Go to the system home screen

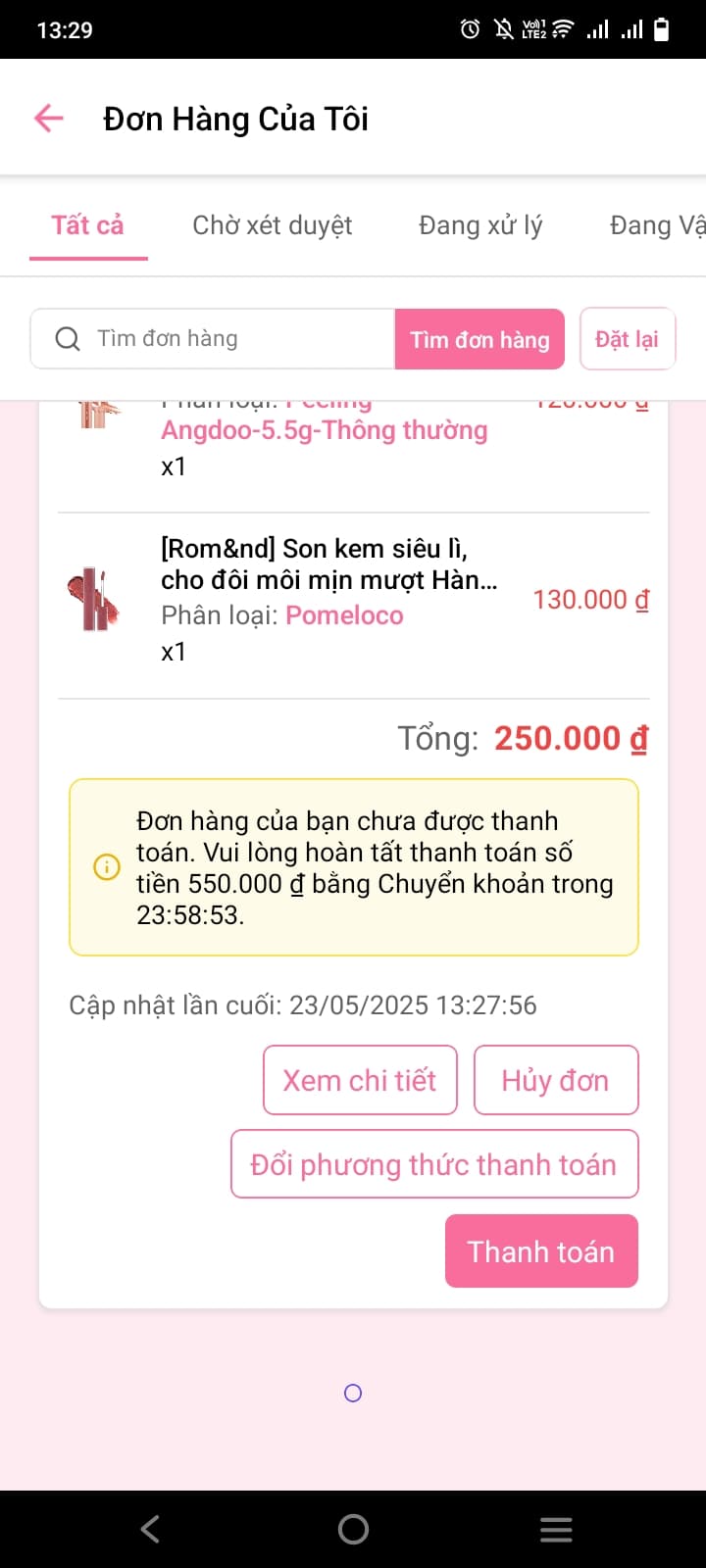tap(353, 1529)
